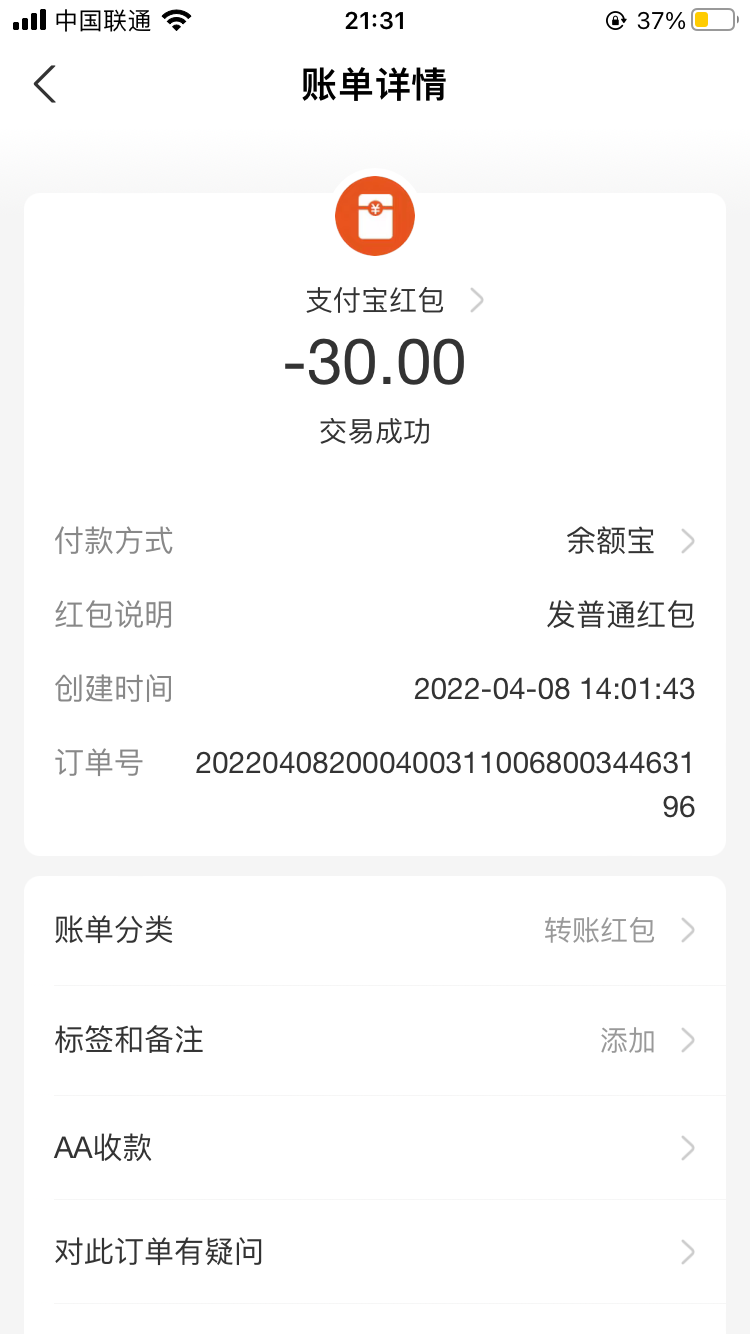This screenshot has width=750, height=1334.
Task: Open the 支付宝红包 merchant details
Action: (x=394, y=300)
